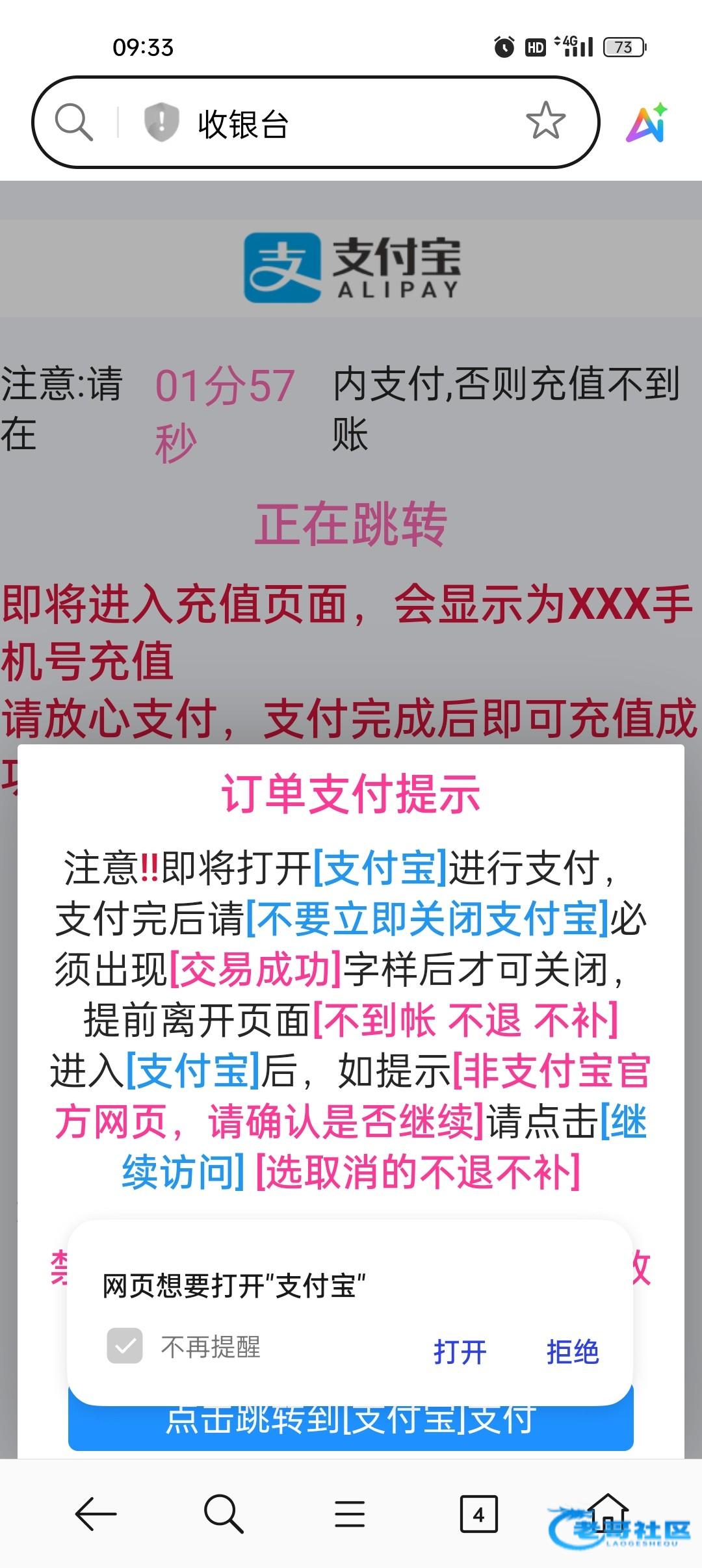Open the tabs switcher showing 4
Screen dimensions: 702x1568
click(x=478, y=1515)
